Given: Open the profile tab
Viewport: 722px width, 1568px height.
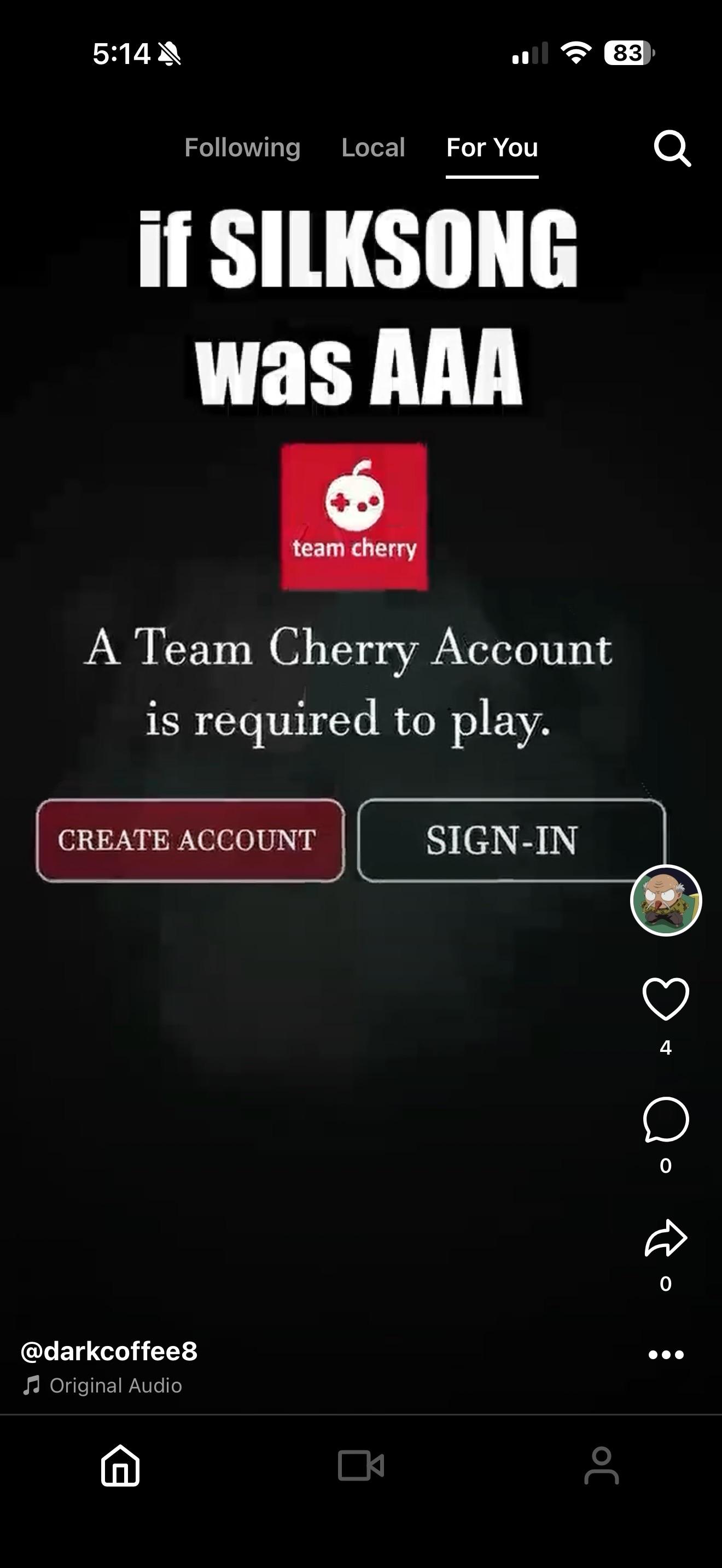Looking at the screenshot, I should 602,1466.
